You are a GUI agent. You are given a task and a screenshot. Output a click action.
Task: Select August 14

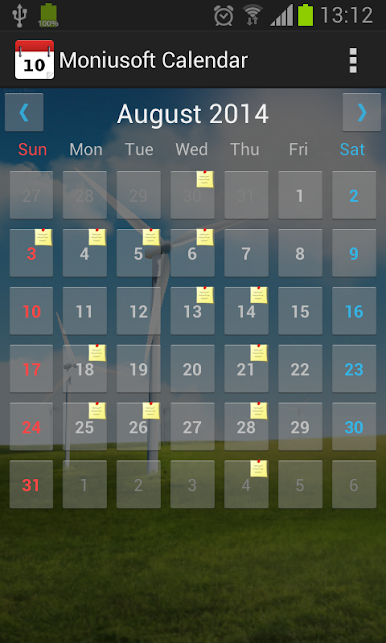(246, 311)
